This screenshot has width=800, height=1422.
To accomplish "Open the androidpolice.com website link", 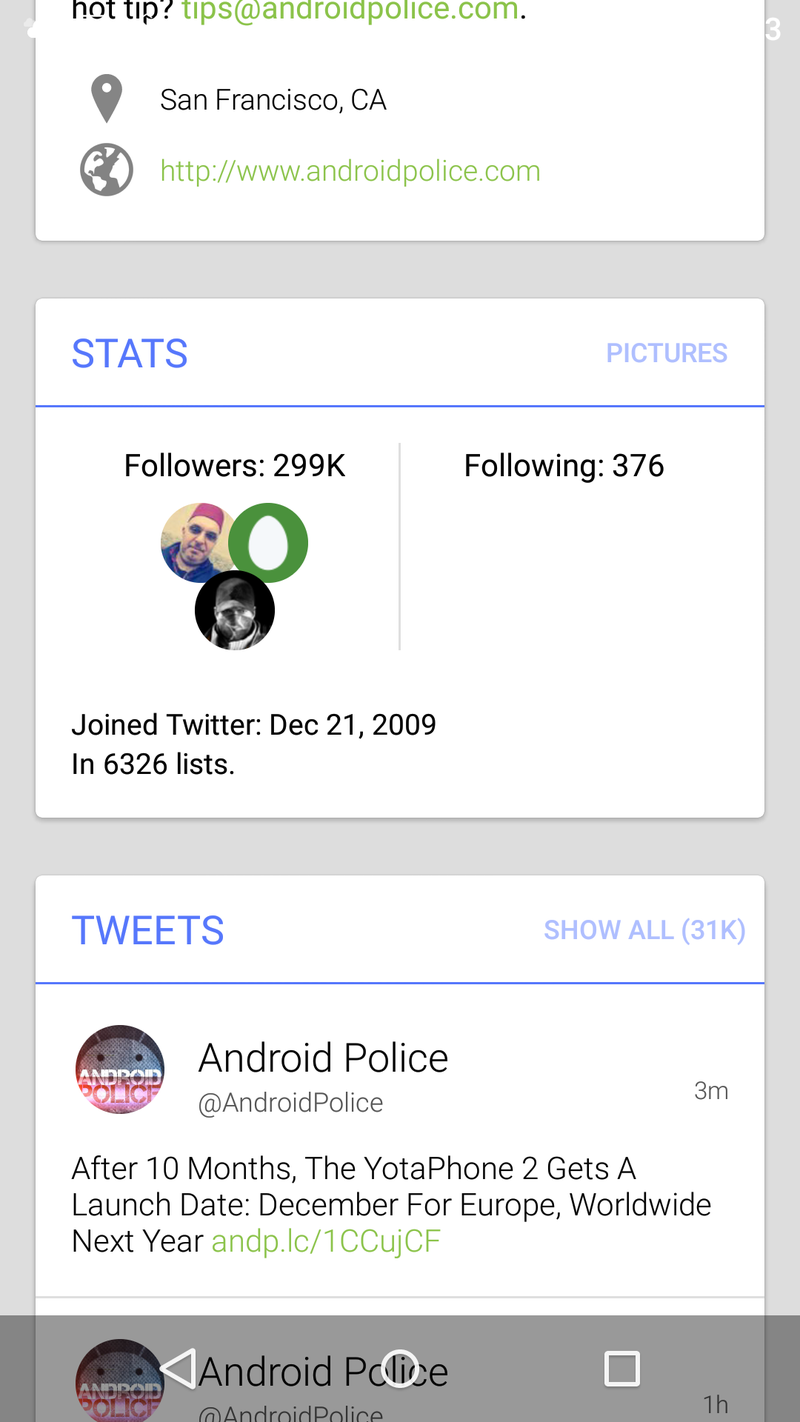I will (350, 171).
